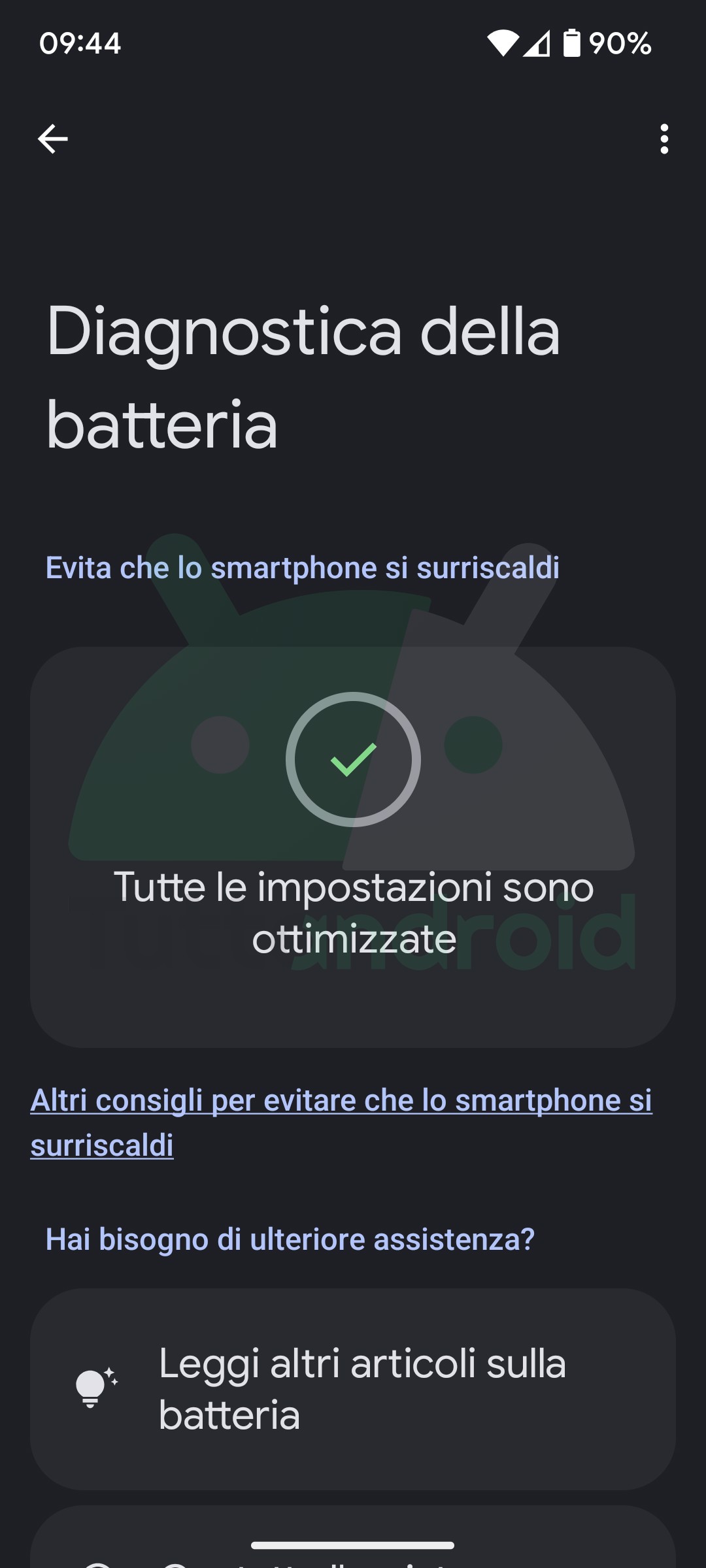Go back using the top arrow
Viewport: 706px width, 1568px height.
[x=52, y=139]
